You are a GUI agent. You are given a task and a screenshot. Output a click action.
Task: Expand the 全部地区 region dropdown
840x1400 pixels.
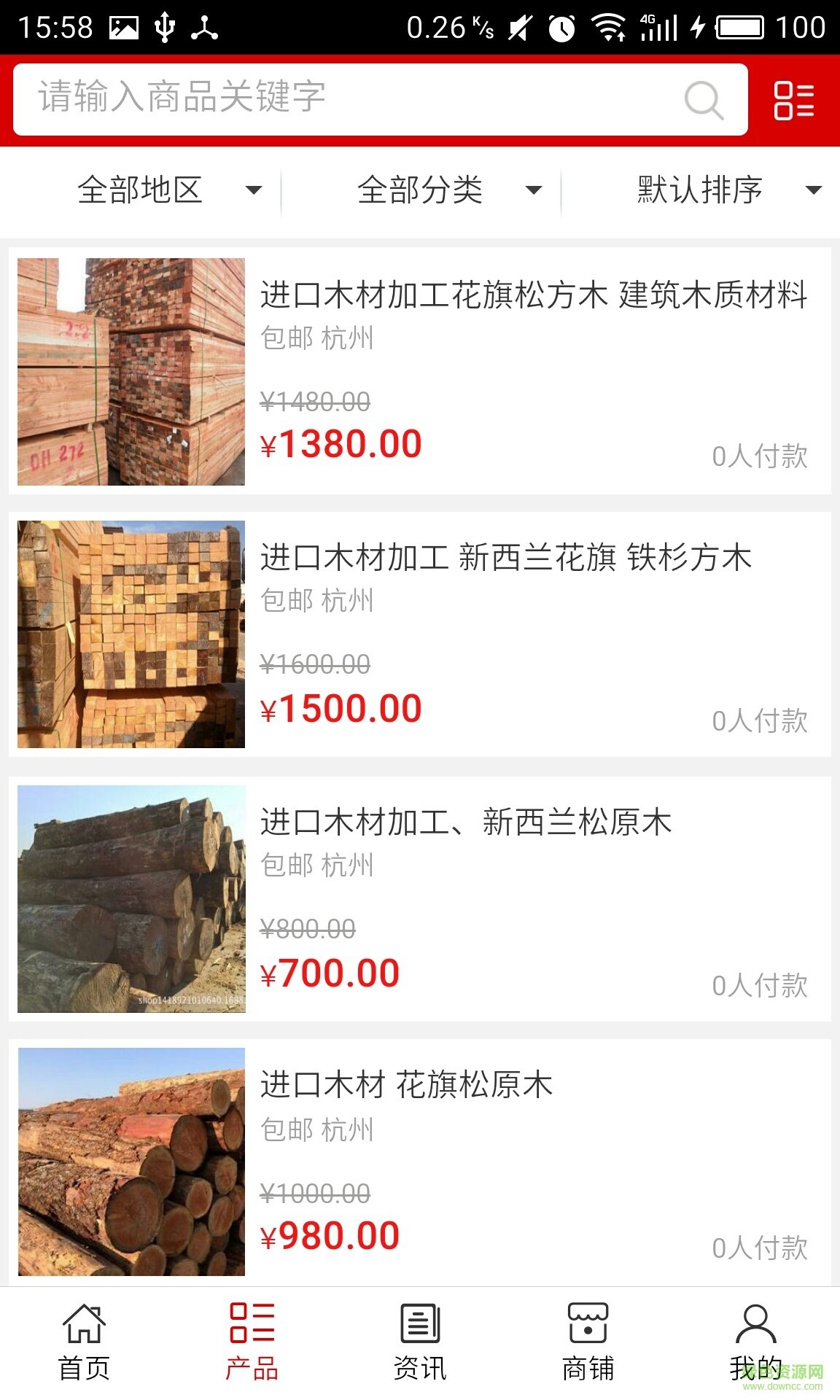168,190
